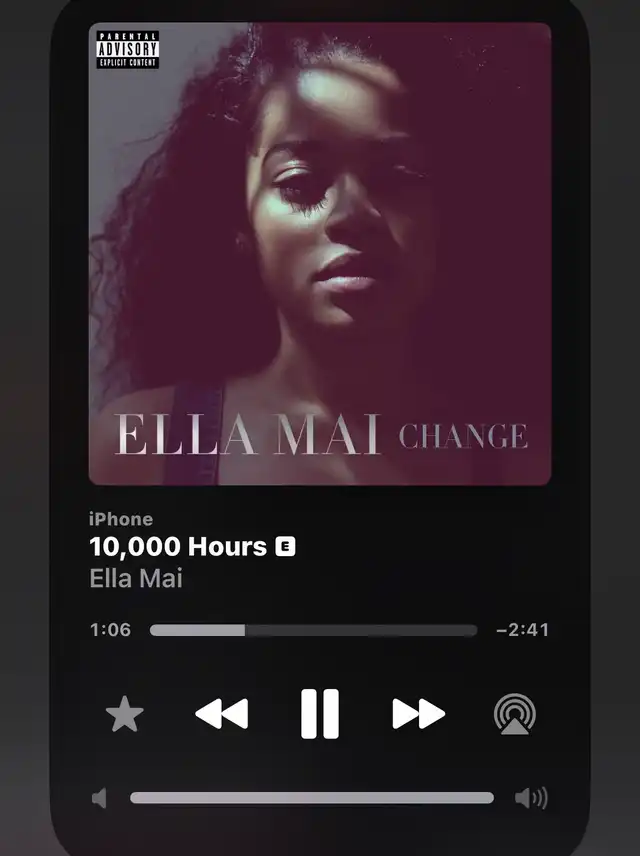Viewport: 640px width, 856px height.
Task: Tap the volume slider to adjust volume
Action: tap(312, 798)
